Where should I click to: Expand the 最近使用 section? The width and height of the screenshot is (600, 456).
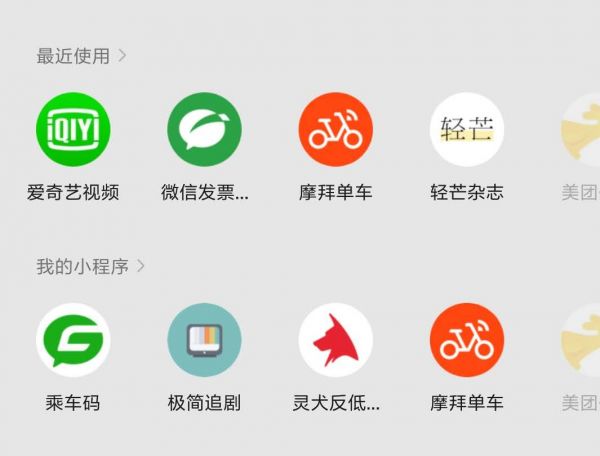[82, 56]
